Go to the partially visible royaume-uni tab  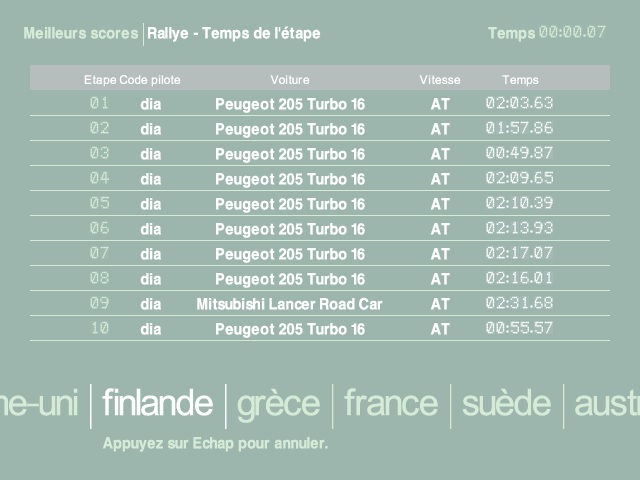(x=39, y=403)
